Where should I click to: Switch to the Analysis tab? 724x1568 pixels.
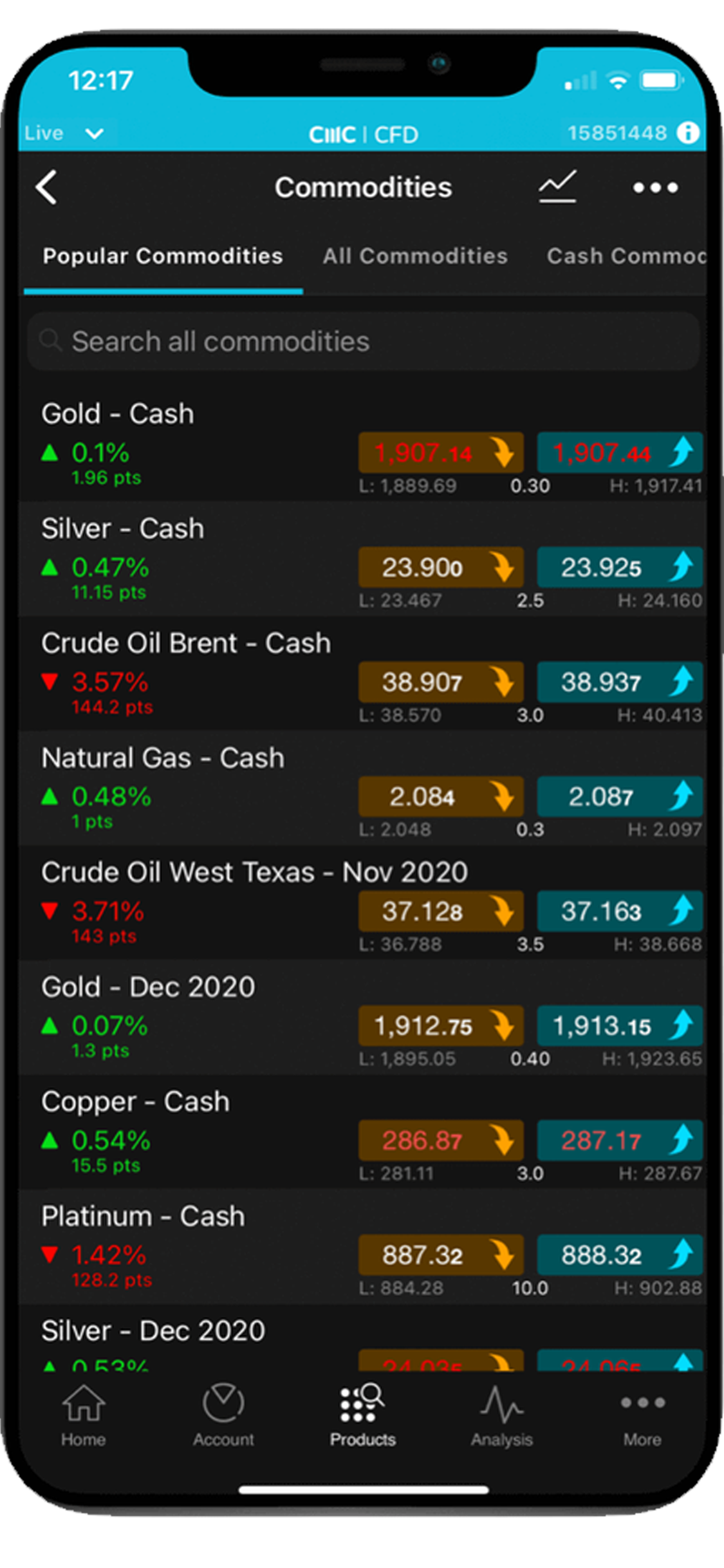coord(501,1415)
